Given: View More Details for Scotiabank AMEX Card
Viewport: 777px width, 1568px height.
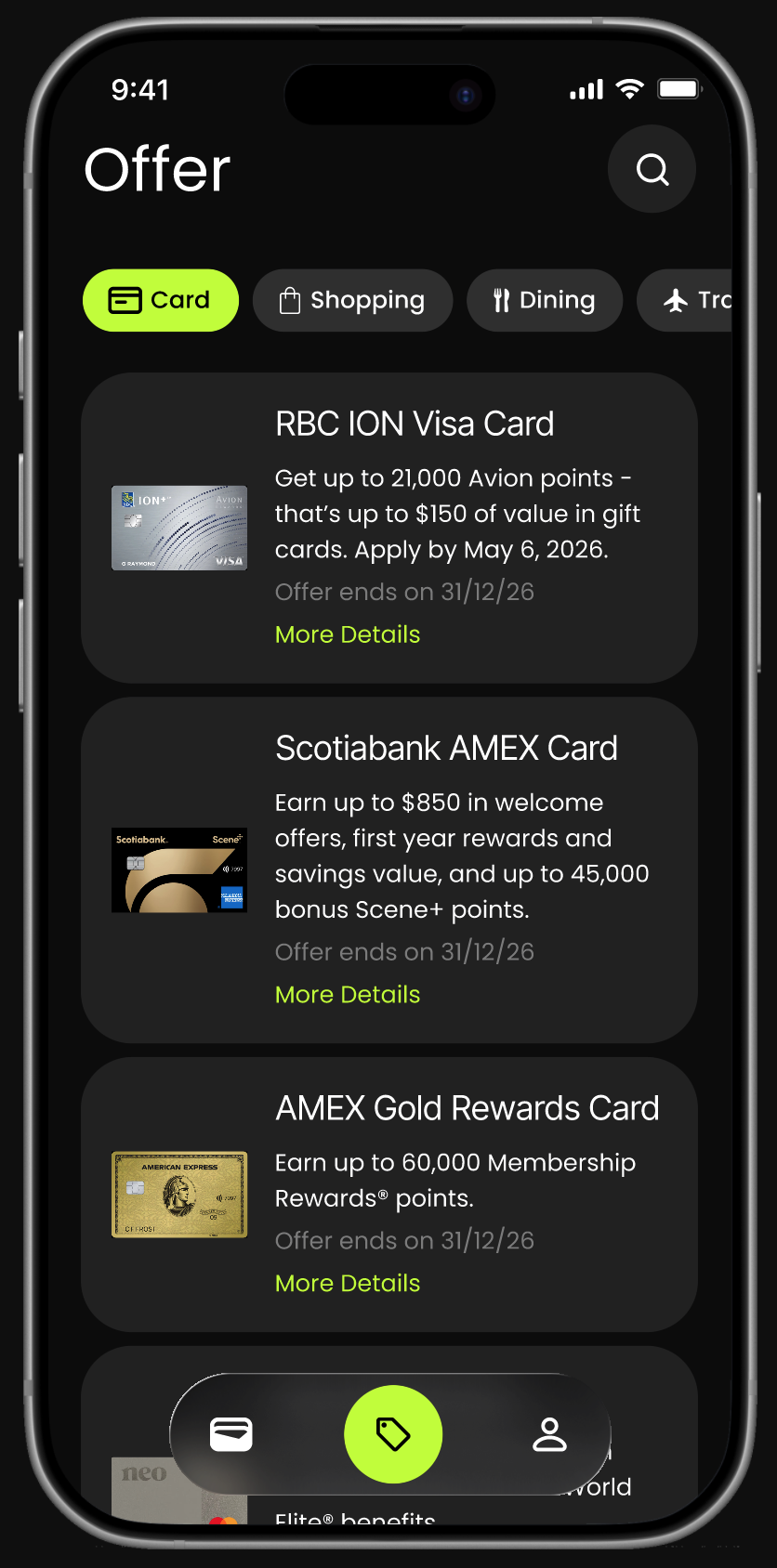Looking at the screenshot, I should (348, 995).
